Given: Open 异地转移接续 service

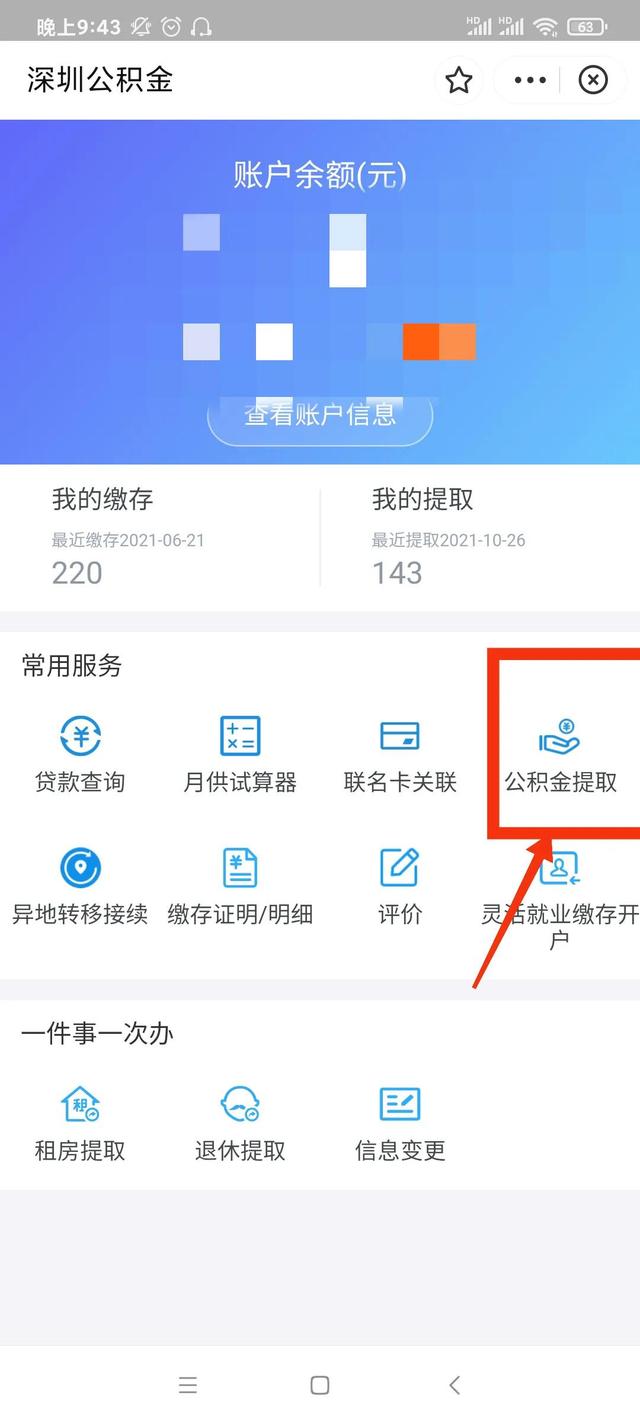Looking at the screenshot, I should click(x=80, y=887).
